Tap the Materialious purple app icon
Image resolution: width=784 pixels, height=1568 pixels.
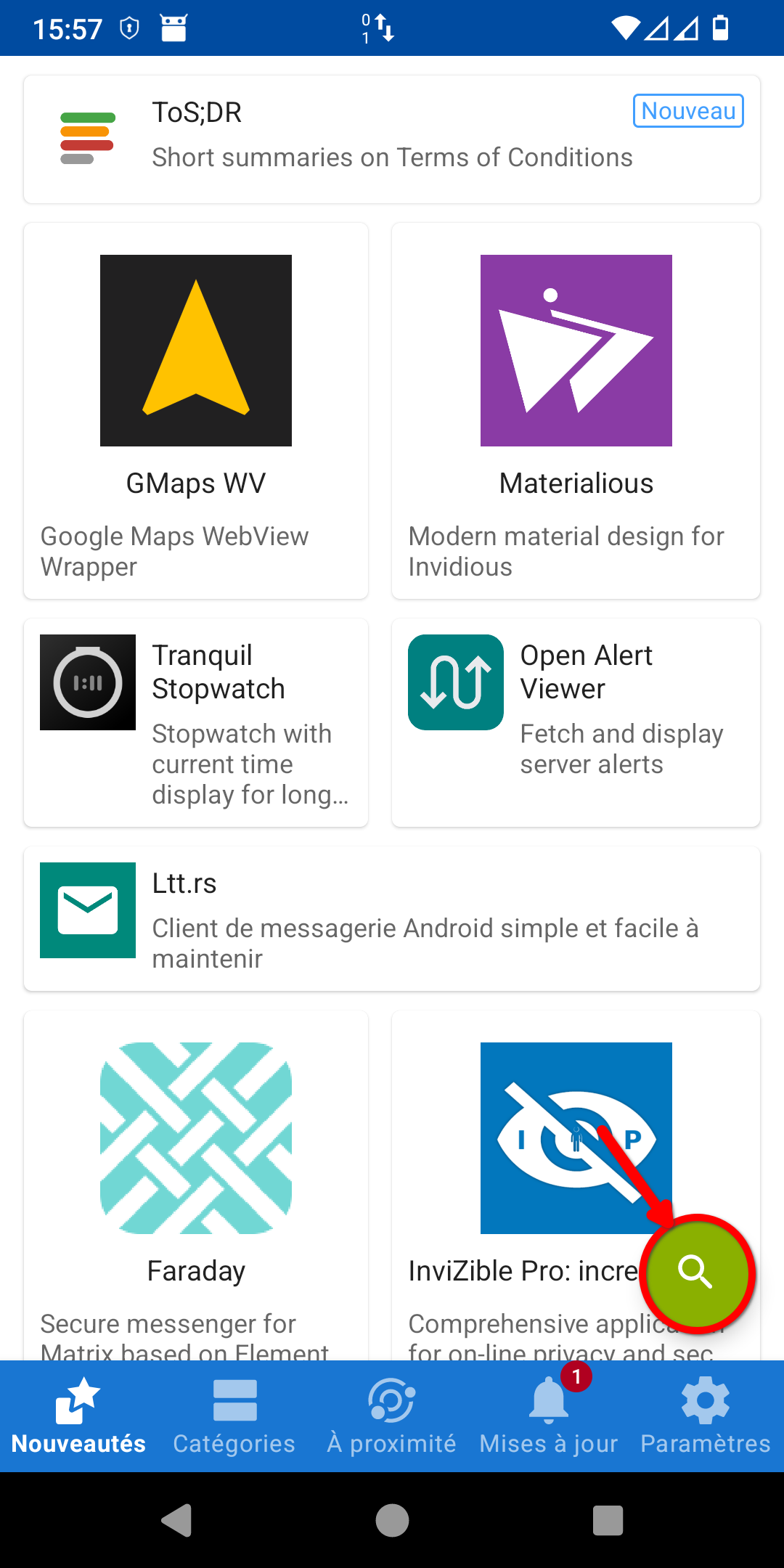(x=576, y=350)
